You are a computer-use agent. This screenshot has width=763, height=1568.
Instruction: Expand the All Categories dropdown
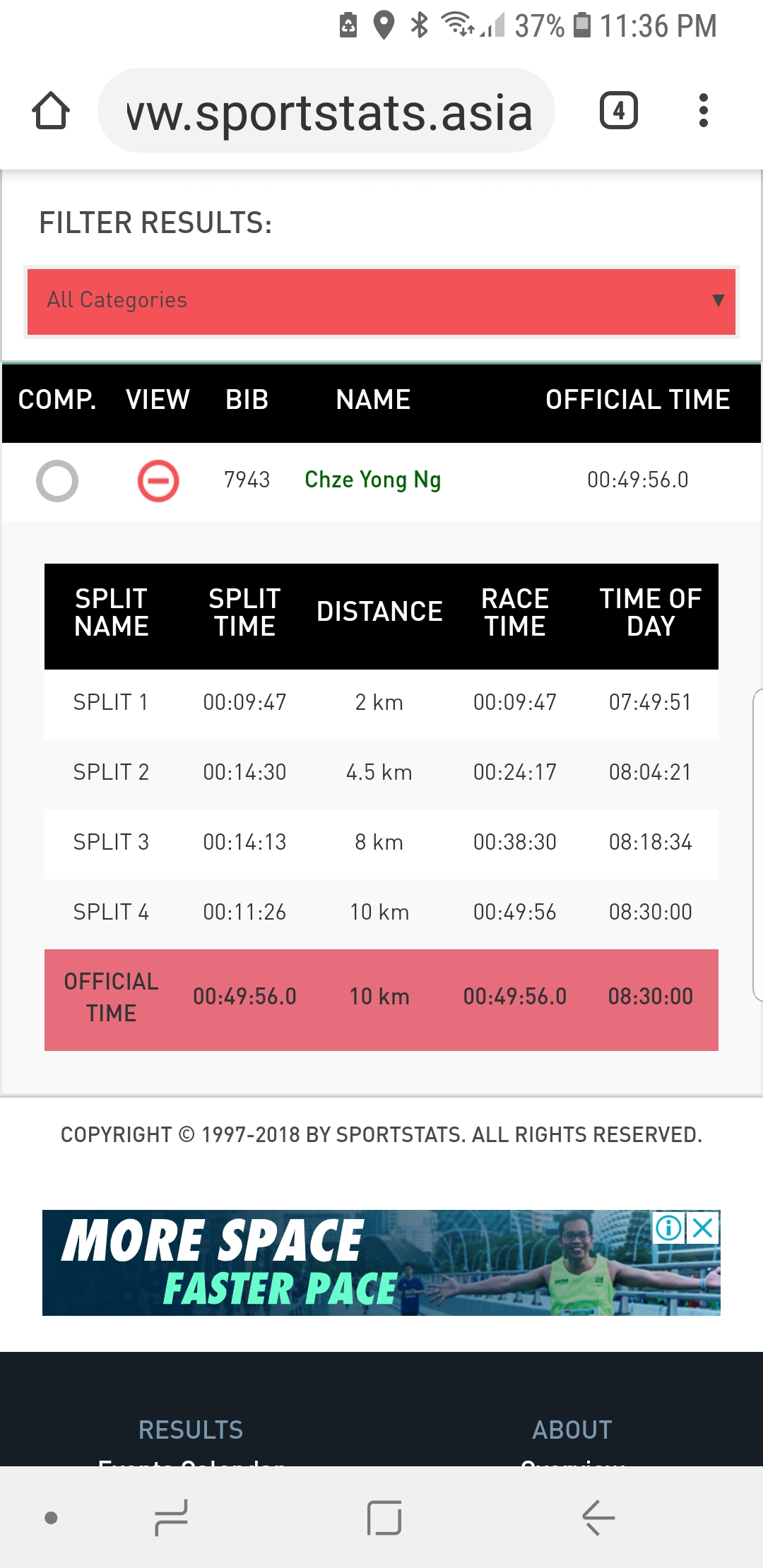tap(381, 302)
